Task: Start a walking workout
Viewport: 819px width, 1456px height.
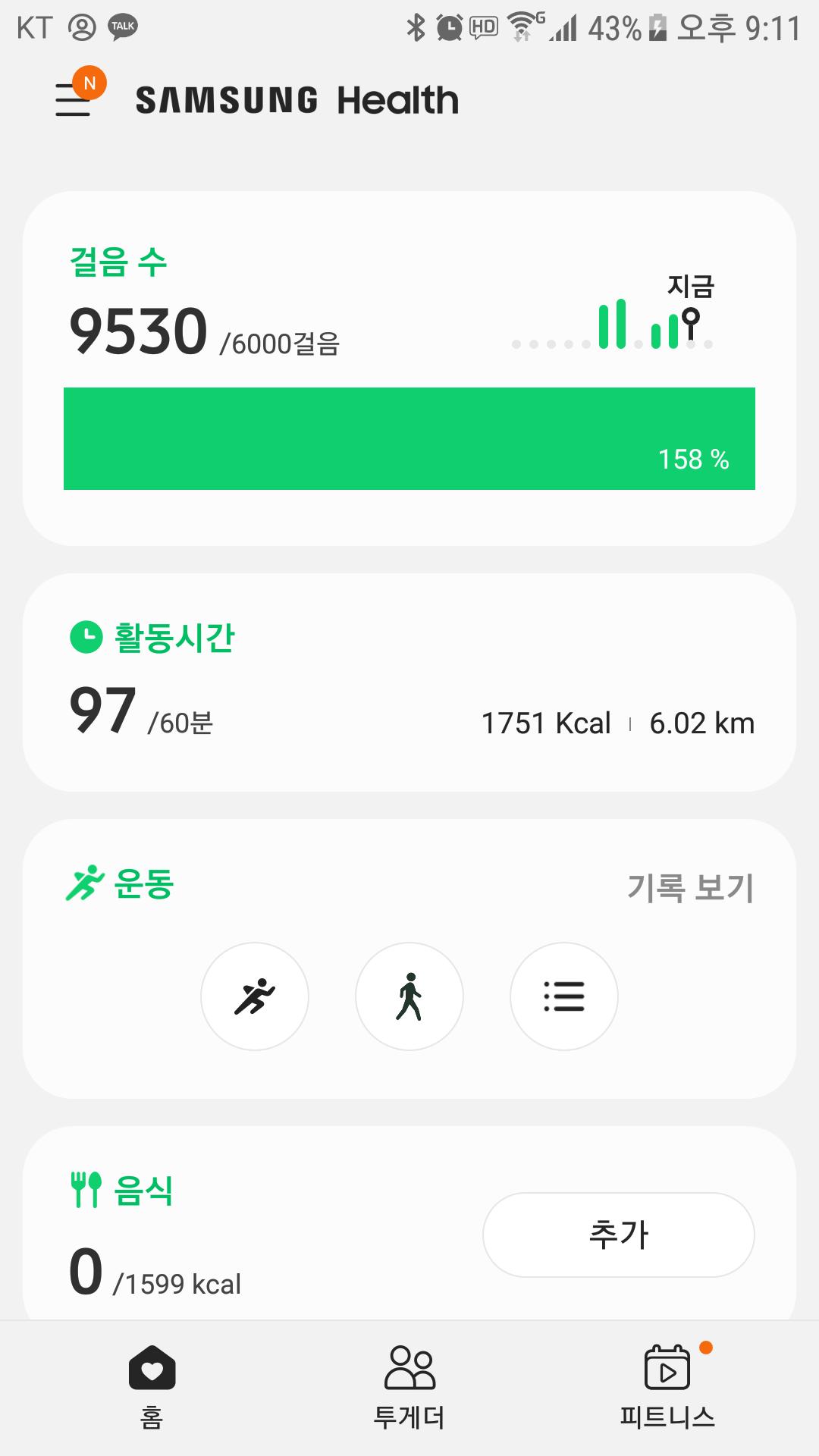Action: [x=409, y=996]
